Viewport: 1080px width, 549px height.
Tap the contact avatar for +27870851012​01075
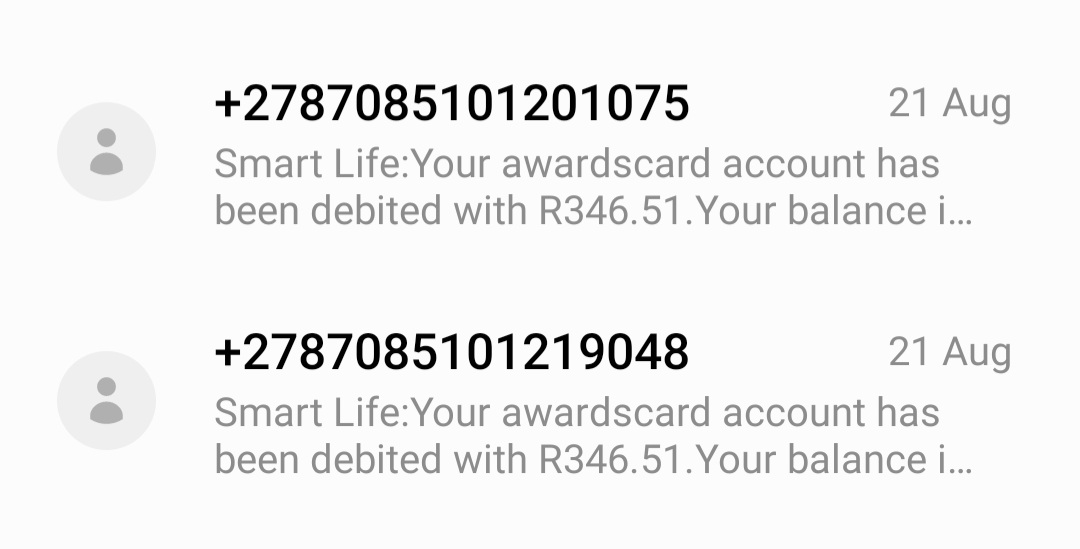click(x=106, y=152)
